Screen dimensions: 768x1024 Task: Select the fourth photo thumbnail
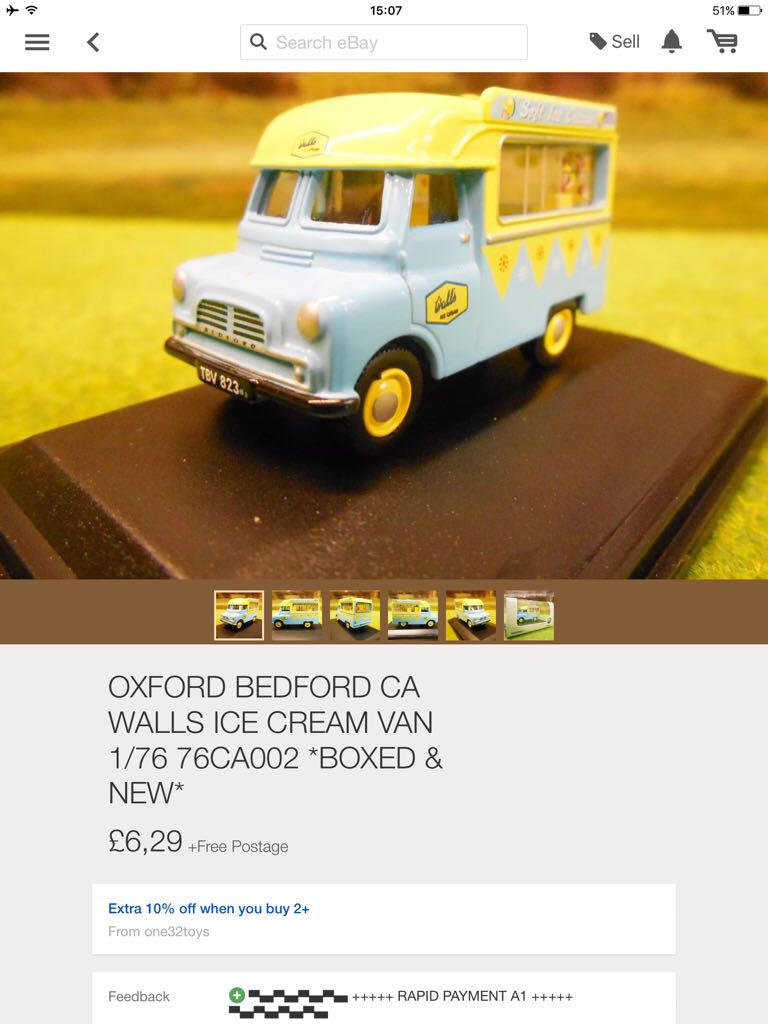coord(413,615)
